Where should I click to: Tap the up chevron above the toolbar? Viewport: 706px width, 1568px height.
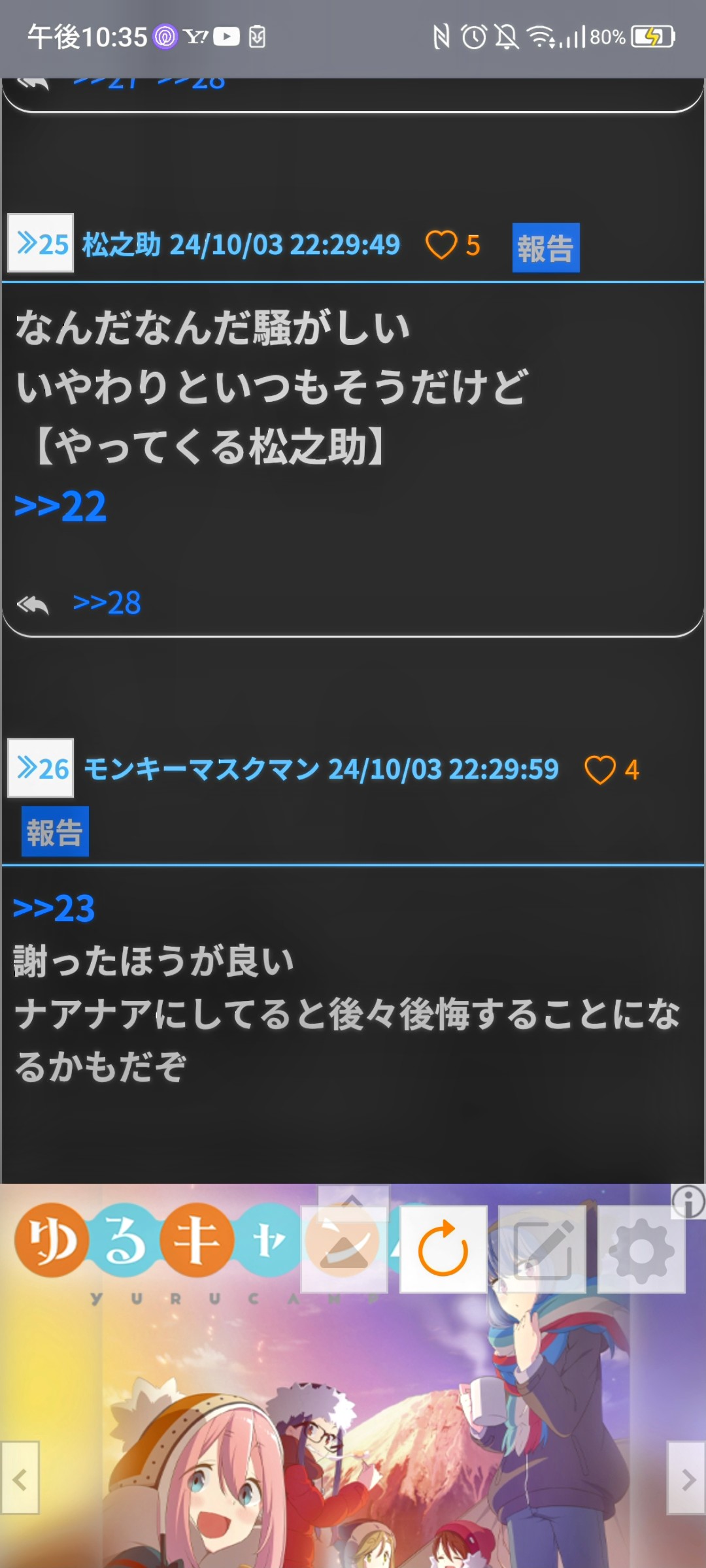(x=353, y=1198)
